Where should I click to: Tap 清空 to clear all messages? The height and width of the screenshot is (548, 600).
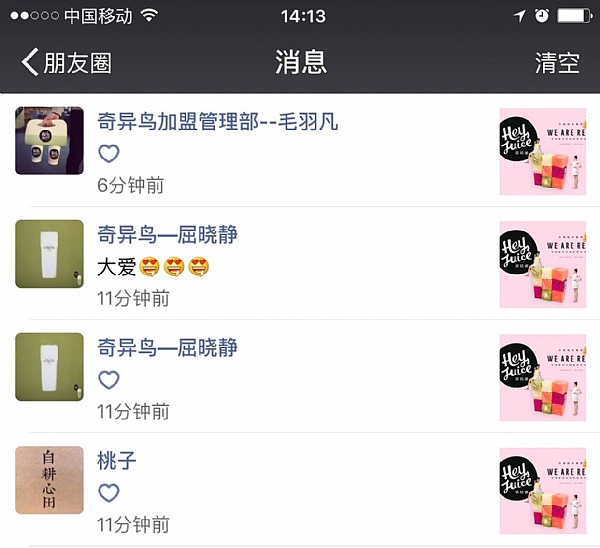coord(557,62)
